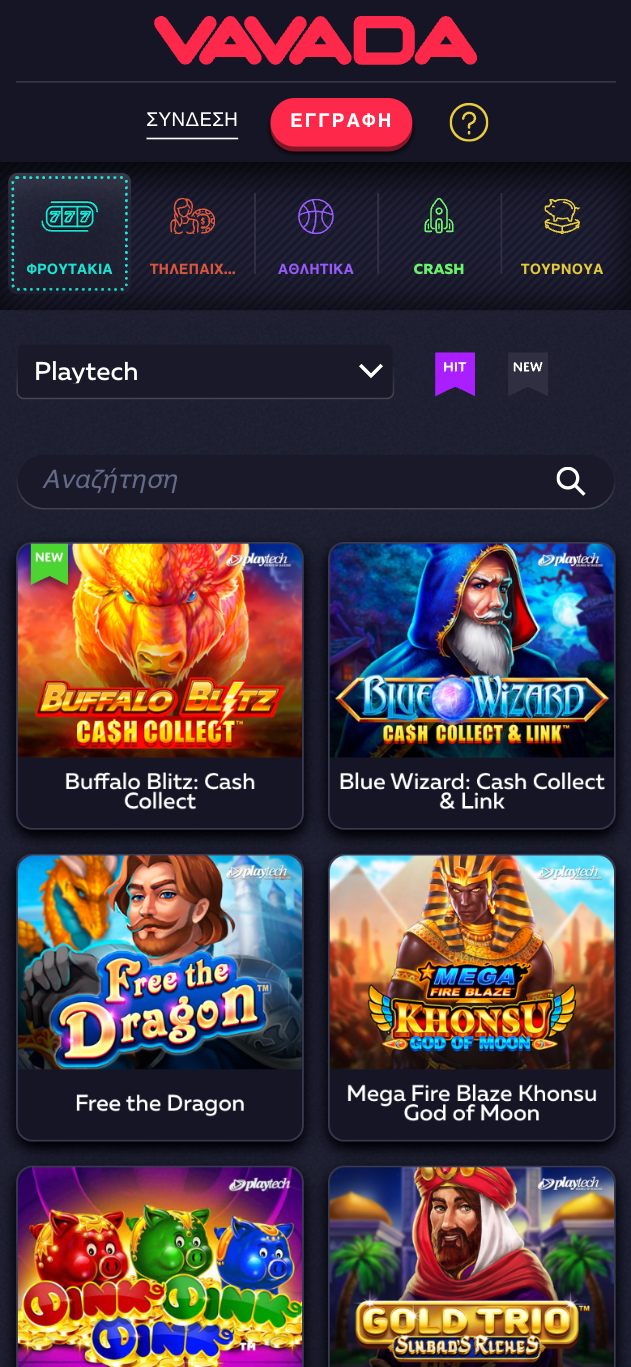Tap the ΕΓΓΡΑΦΗ registration button
631x1367 pixels.
coord(341,122)
